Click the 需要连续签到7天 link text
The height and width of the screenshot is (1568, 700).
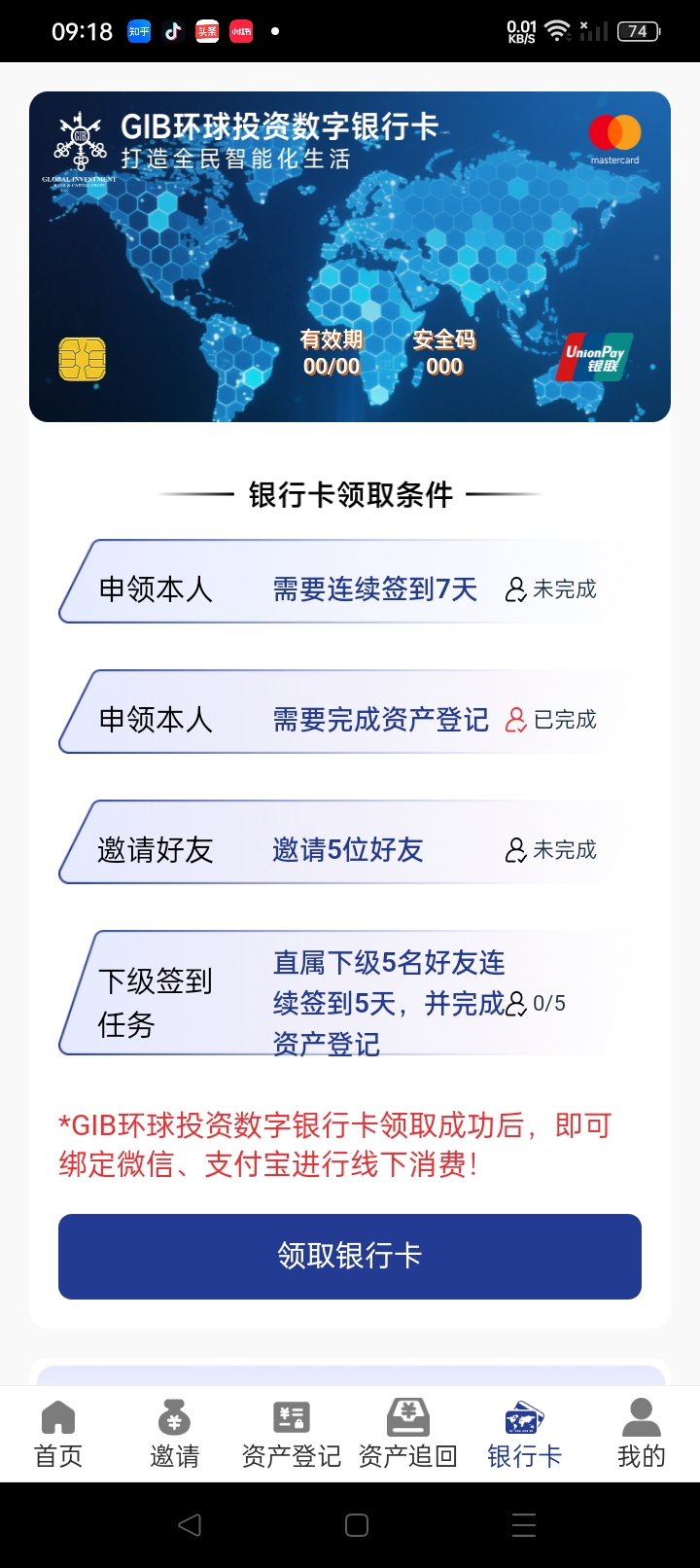[x=374, y=588]
